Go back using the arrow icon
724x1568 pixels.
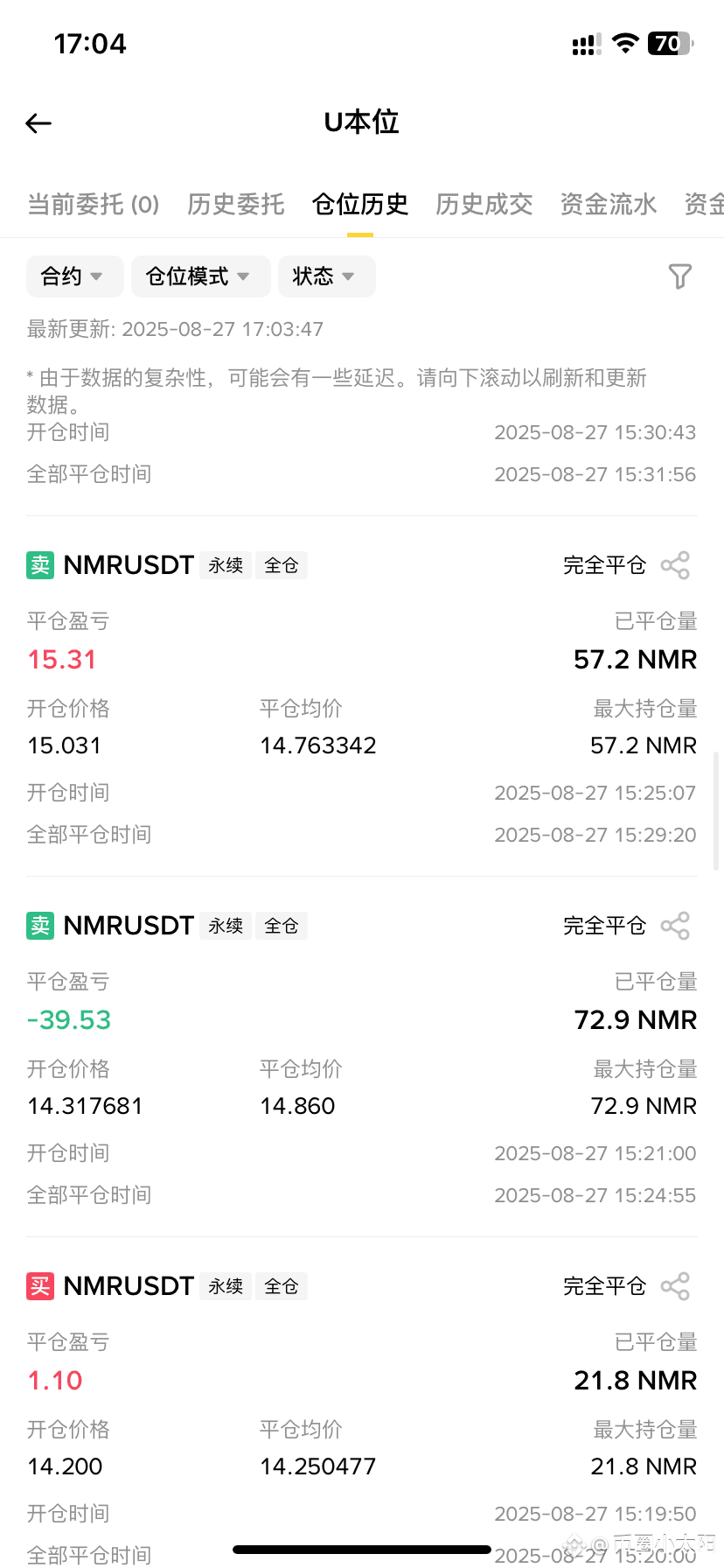[38, 123]
